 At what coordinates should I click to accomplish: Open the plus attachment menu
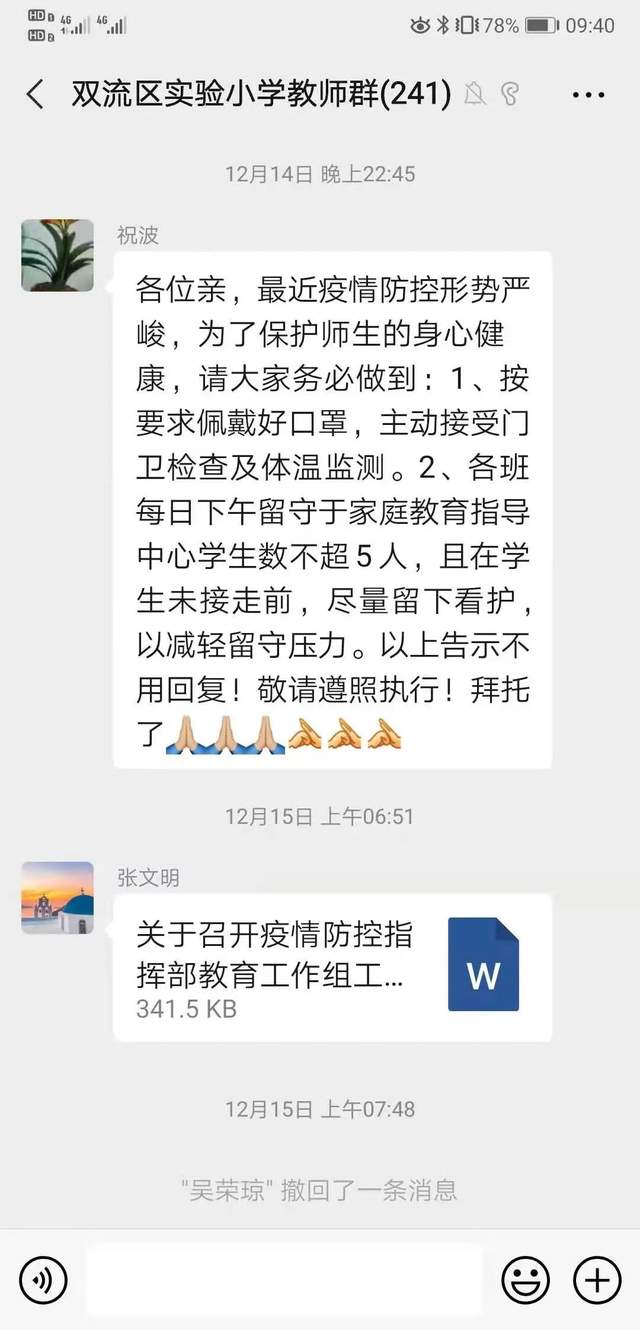click(x=597, y=1278)
